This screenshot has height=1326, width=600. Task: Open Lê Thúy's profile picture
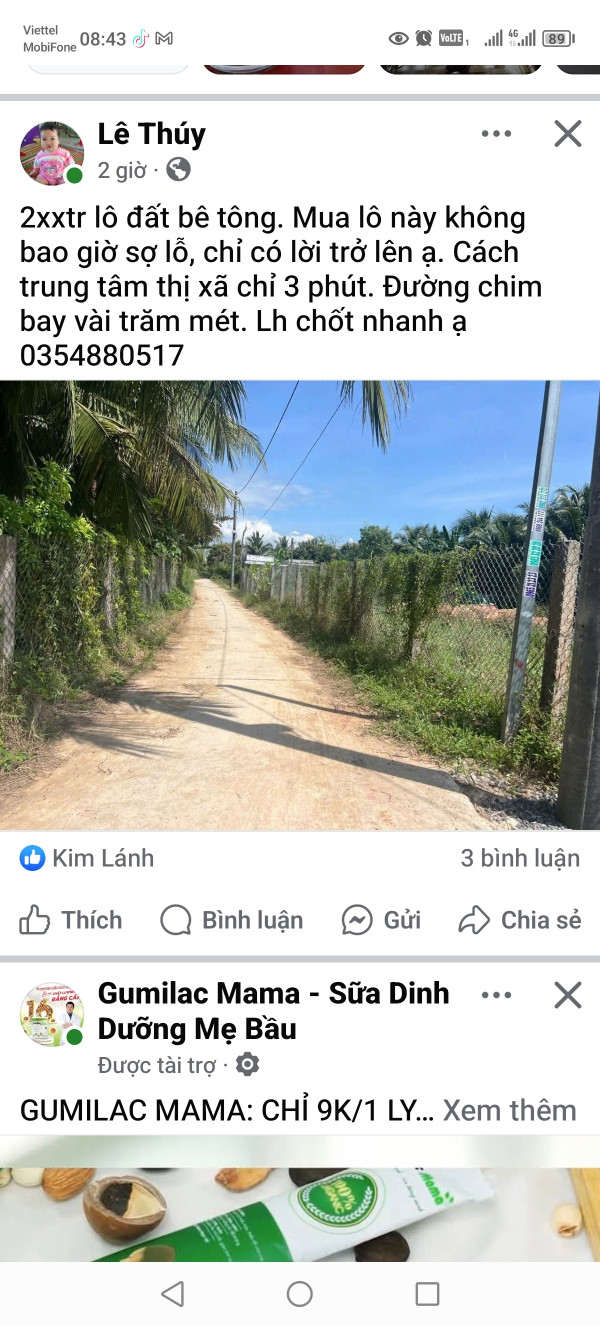coord(52,153)
